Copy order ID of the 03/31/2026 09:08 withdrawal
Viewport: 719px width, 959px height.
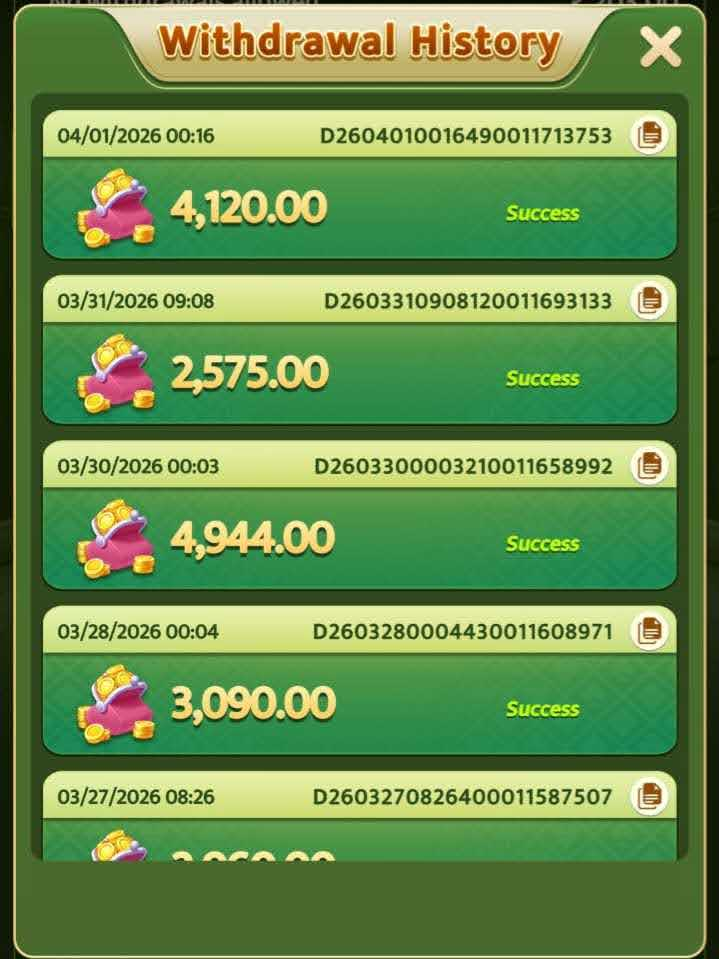(649, 300)
